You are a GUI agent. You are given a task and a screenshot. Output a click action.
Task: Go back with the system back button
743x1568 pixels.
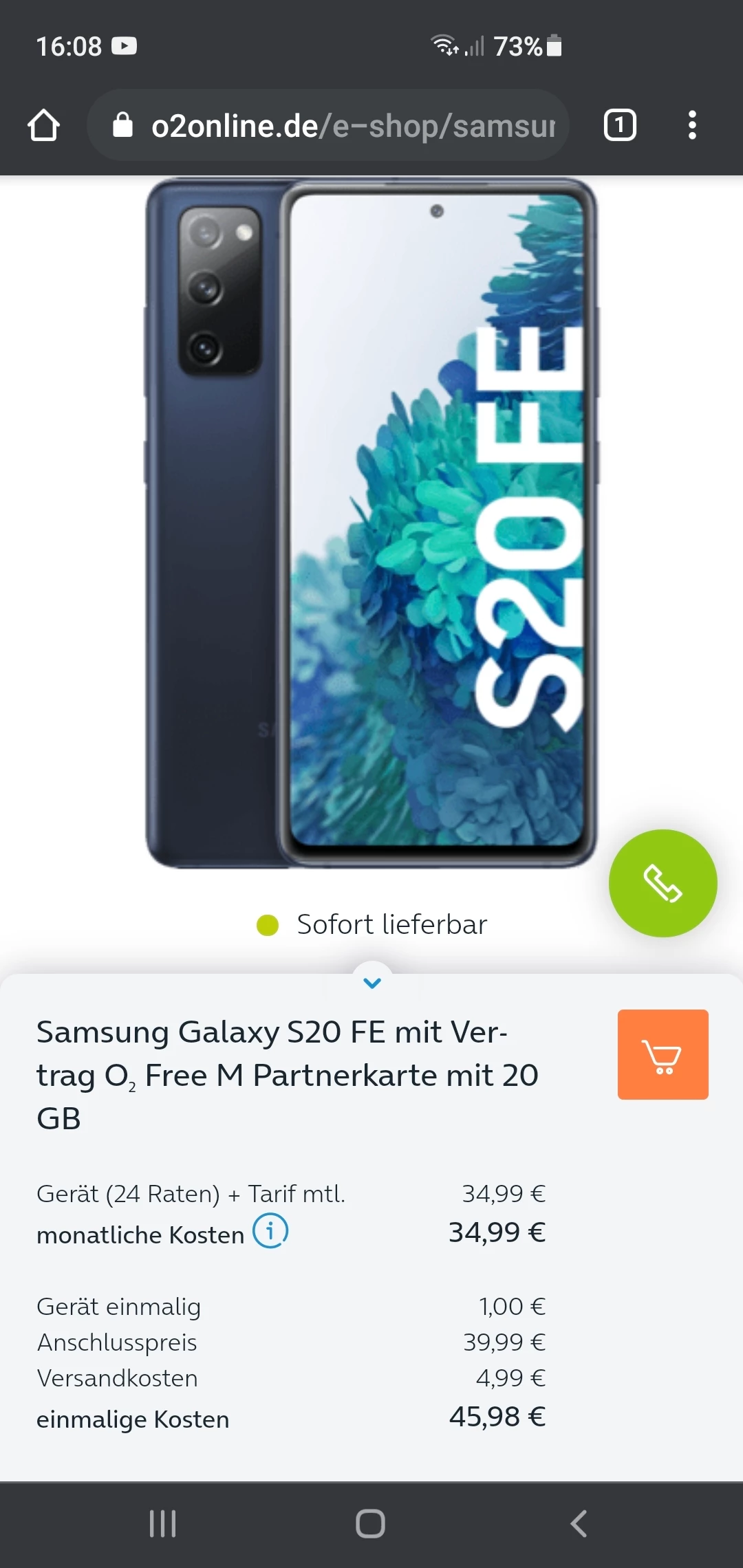pyautogui.click(x=579, y=1523)
